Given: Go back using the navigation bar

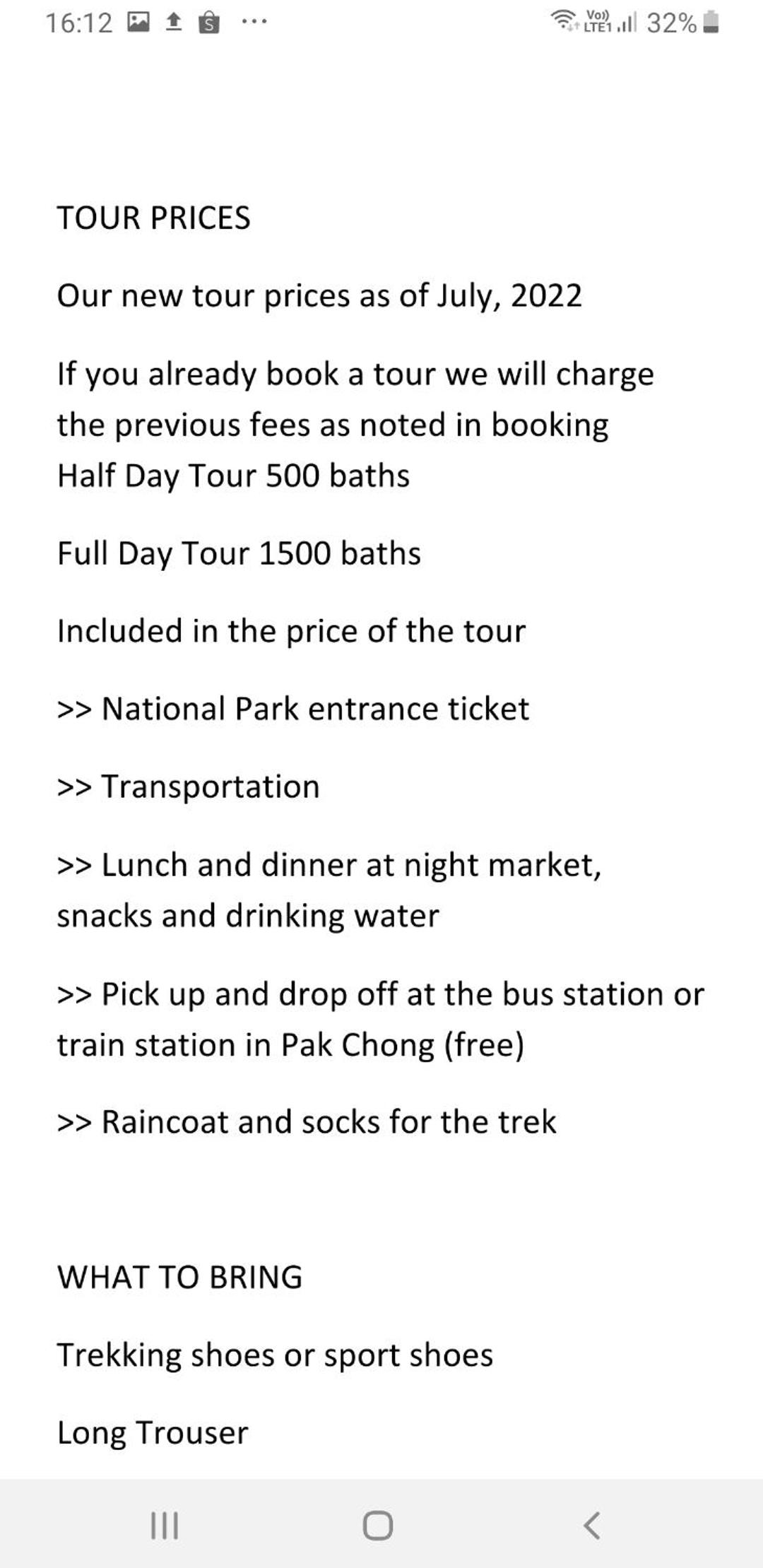Looking at the screenshot, I should click(x=592, y=1525).
